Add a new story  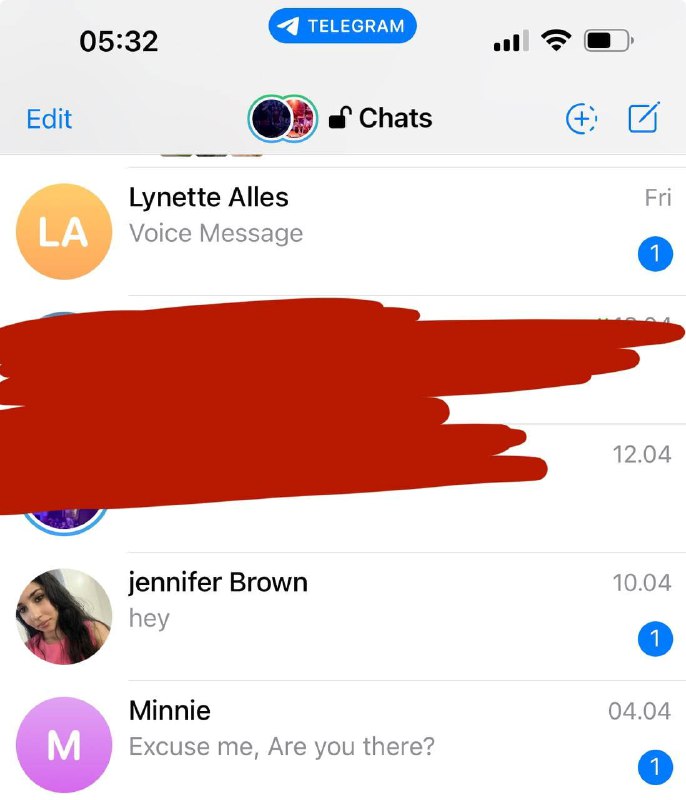(x=581, y=119)
